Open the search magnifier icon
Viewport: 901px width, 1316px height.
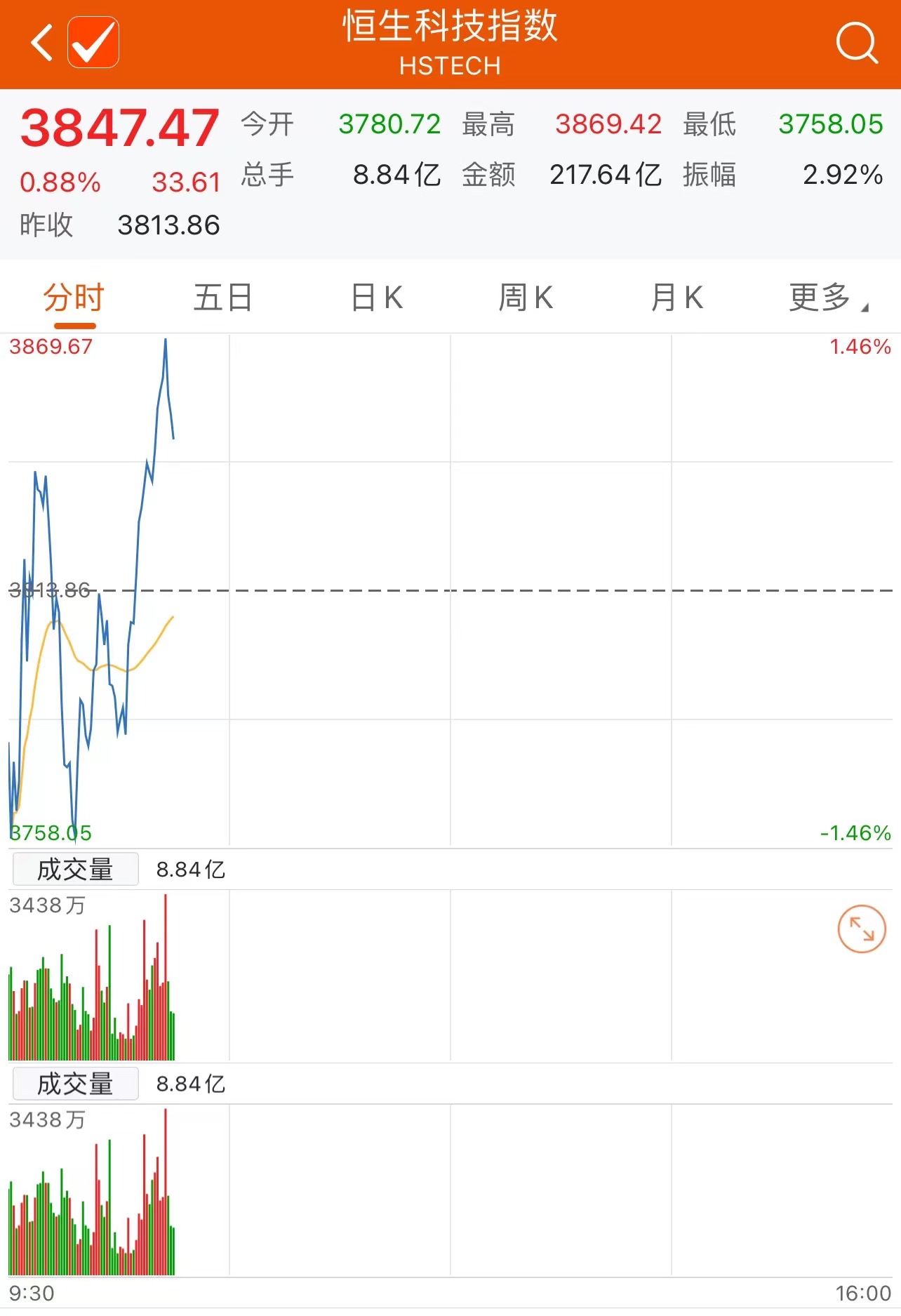point(856,43)
